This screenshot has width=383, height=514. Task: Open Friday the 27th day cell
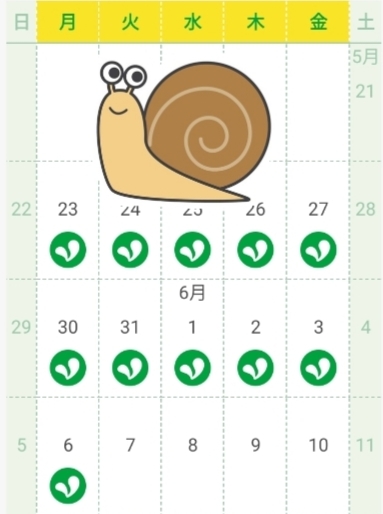coord(318,220)
